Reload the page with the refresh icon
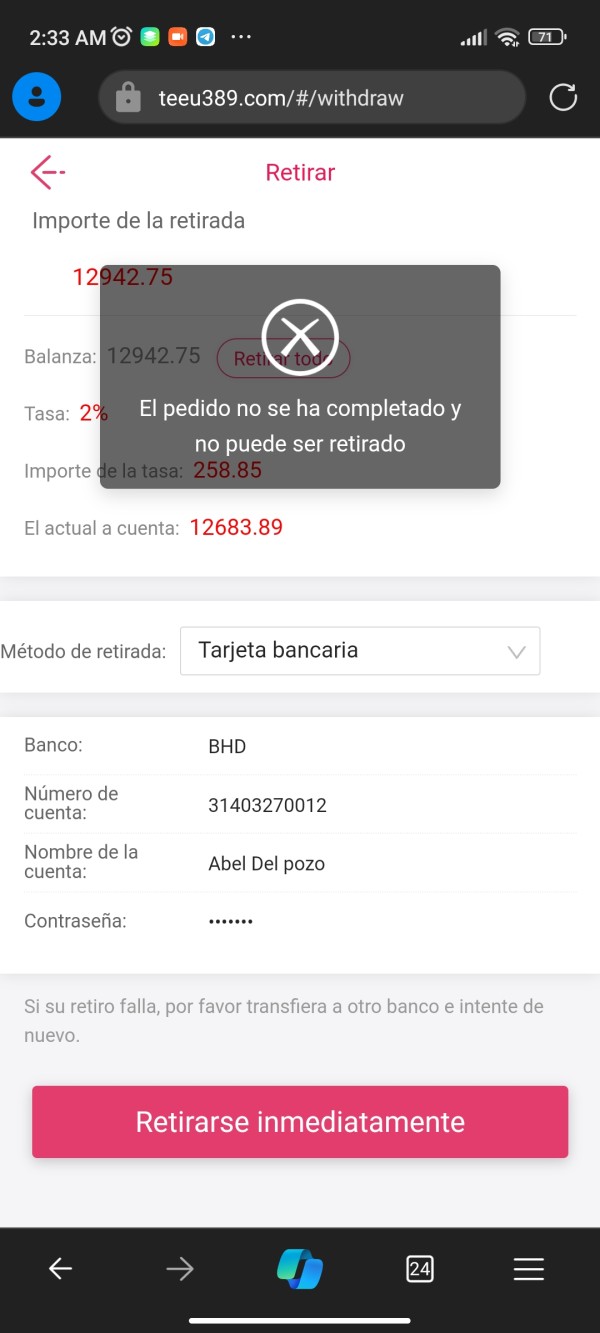Image resolution: width=600 pixels, height=1333 pixels. 564,97
